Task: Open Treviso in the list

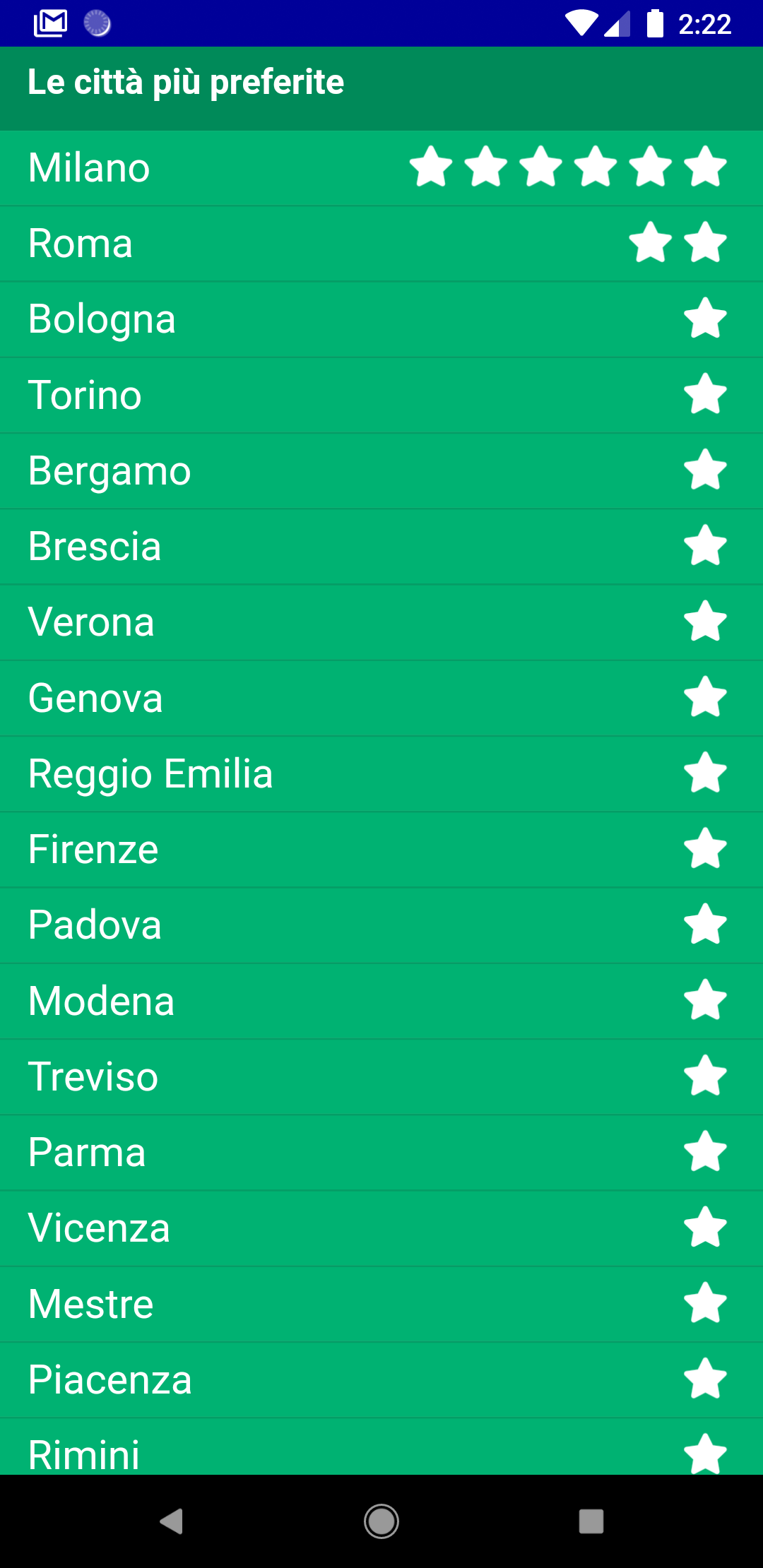Action: 381,1076
